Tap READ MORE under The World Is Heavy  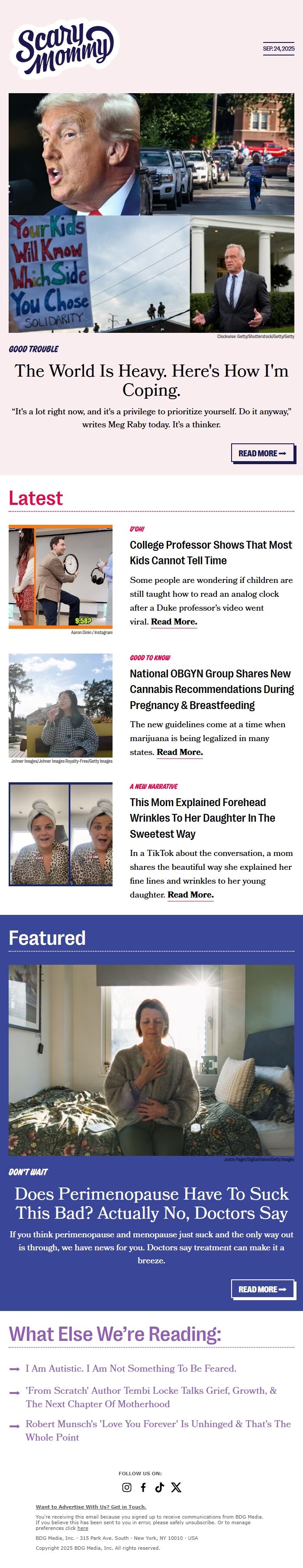point(262,453)
